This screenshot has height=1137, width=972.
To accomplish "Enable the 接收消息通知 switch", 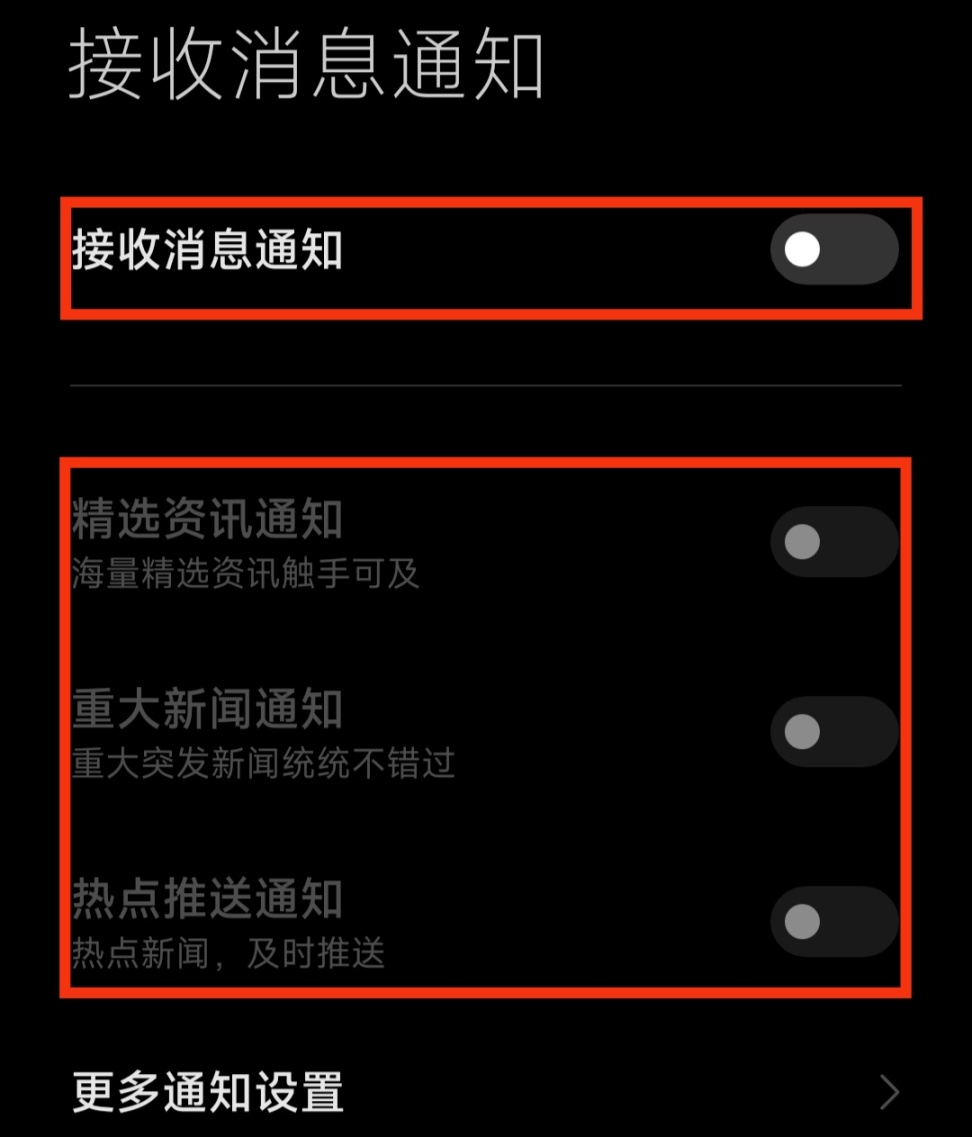I will coord(833,250).
